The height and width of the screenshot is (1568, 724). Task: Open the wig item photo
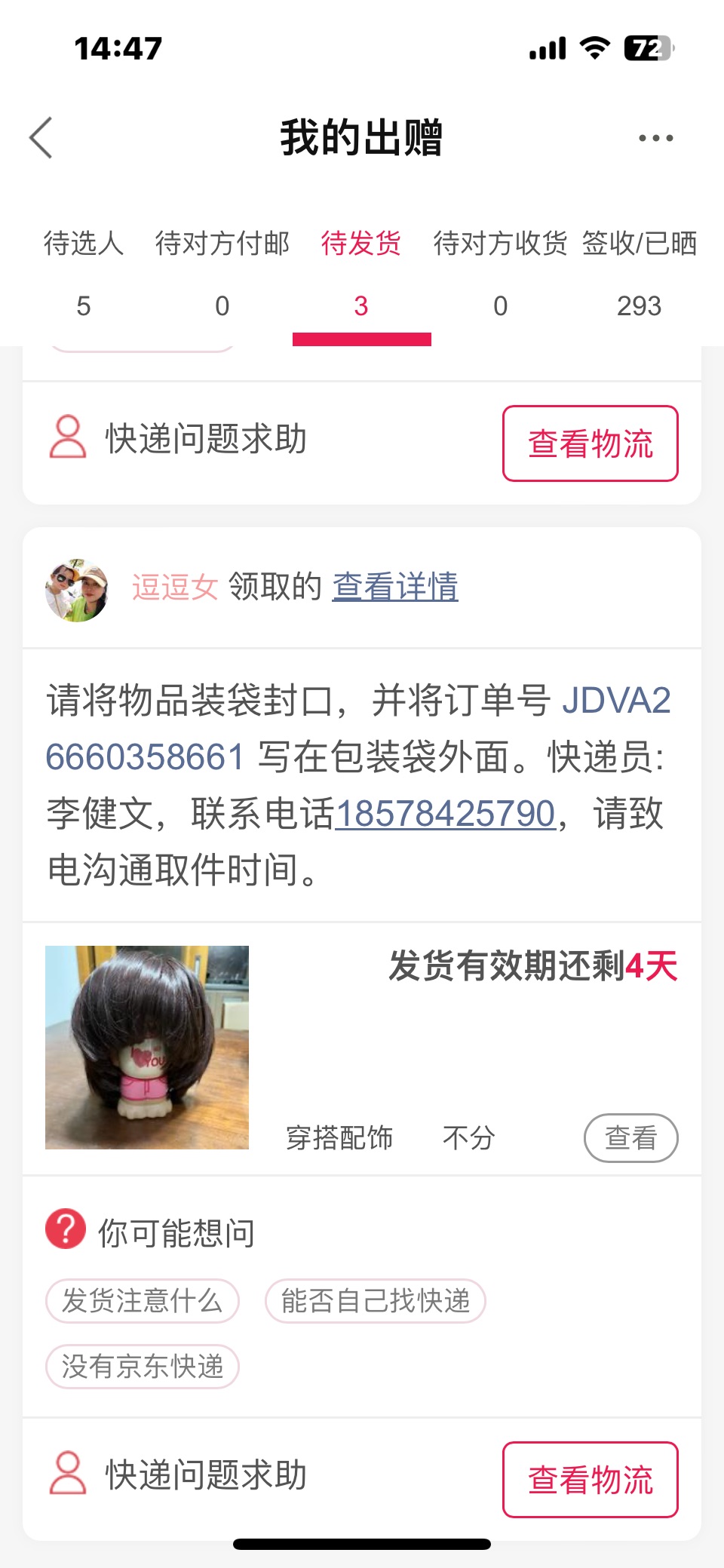click(147, 1048)
